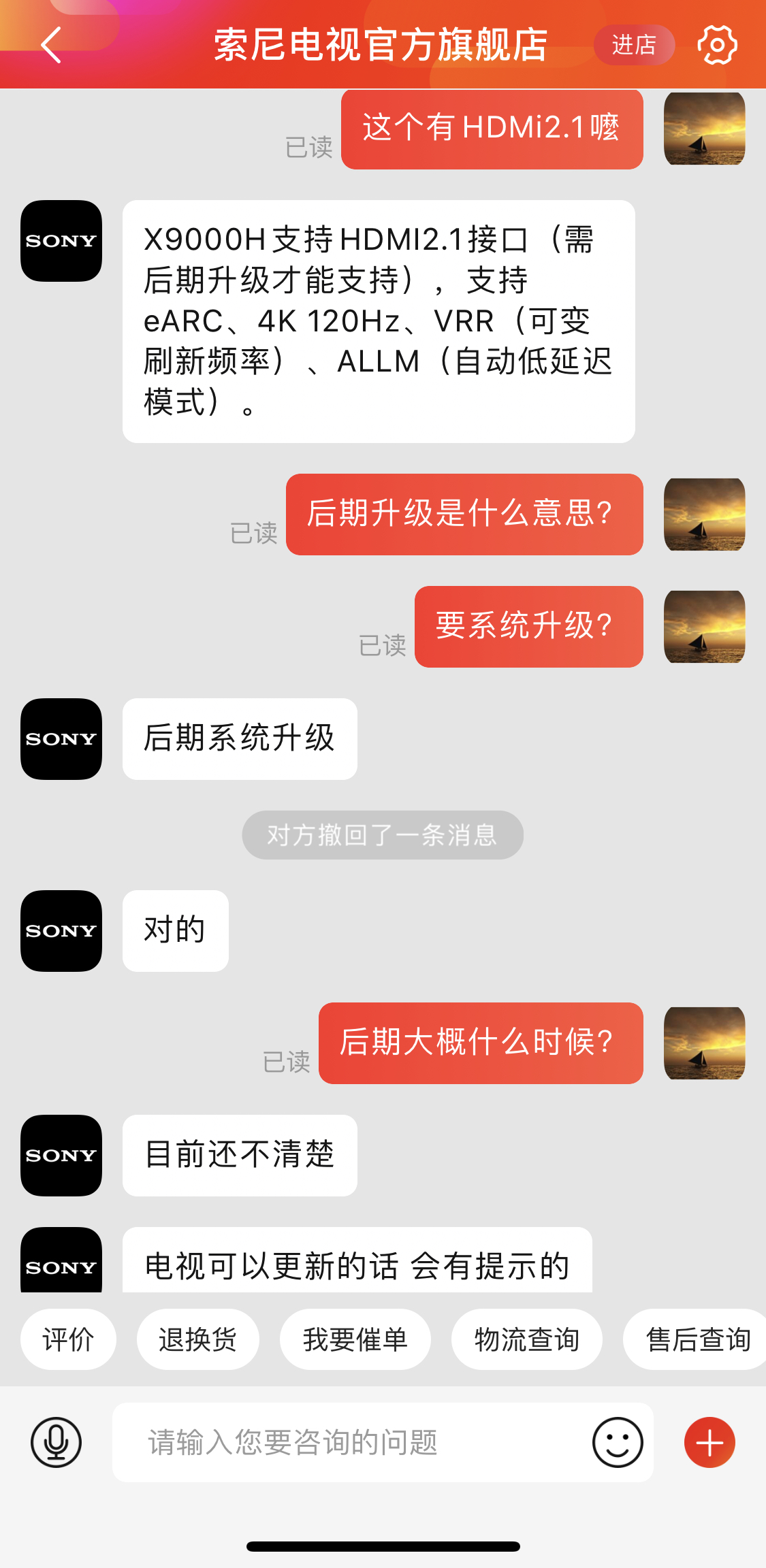Tap the 进店 button to enter store
The height and width of the screenshot is (1568, 766).
click(x=634, y=45)
